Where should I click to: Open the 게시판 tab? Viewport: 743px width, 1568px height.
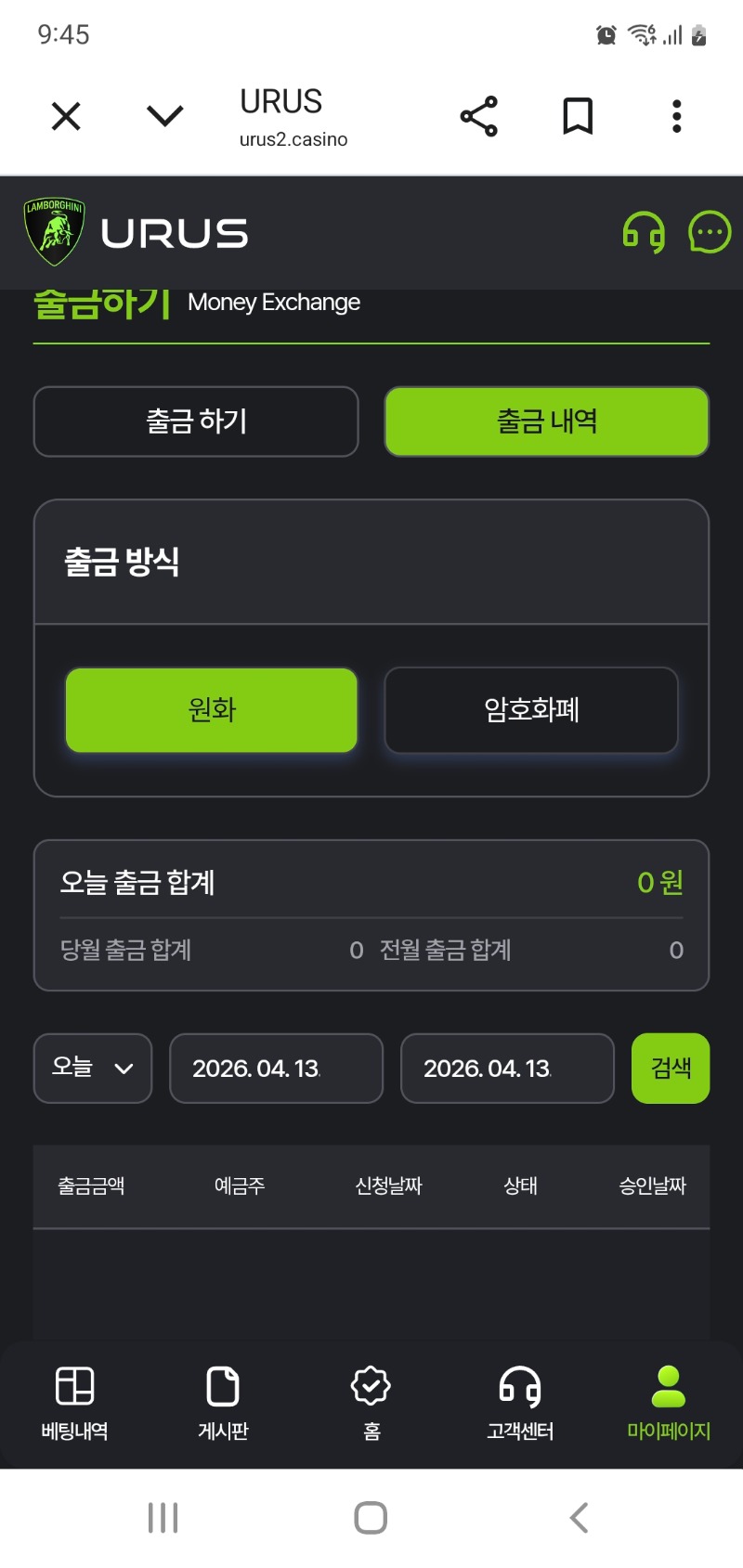tap(223, 1403)
